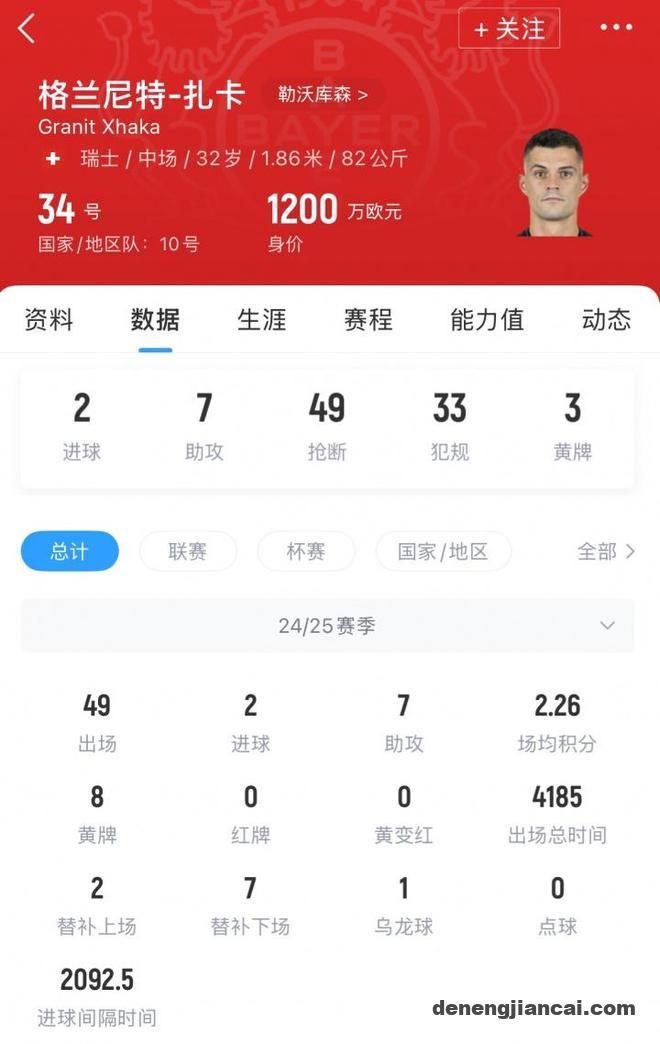Expand the 24/25赛季 season dropdown
The image size is (660, 1044).
click(327, 626)
